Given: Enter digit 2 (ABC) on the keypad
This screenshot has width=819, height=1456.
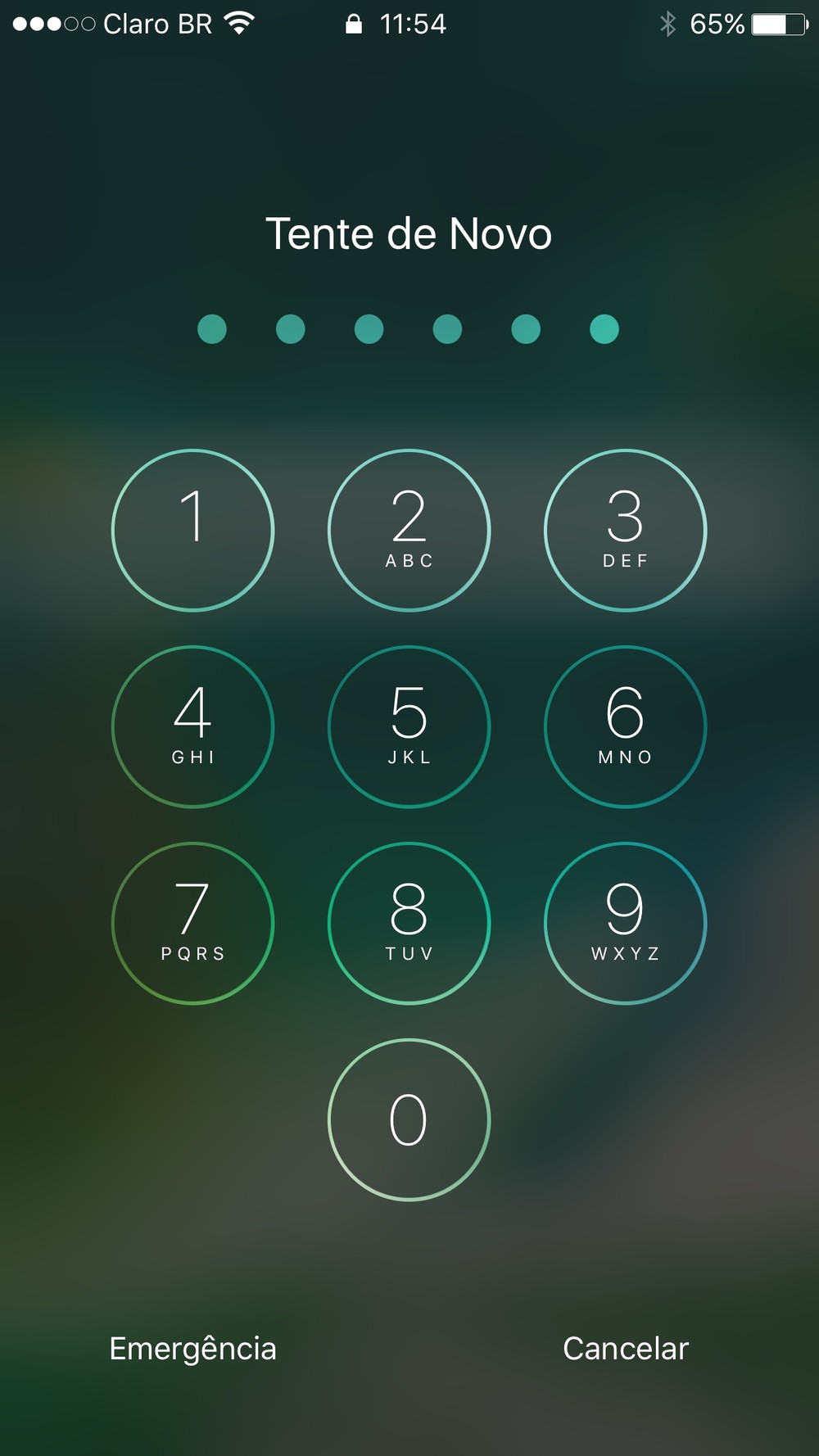Looking at the screenshot, I should [409, 530].
